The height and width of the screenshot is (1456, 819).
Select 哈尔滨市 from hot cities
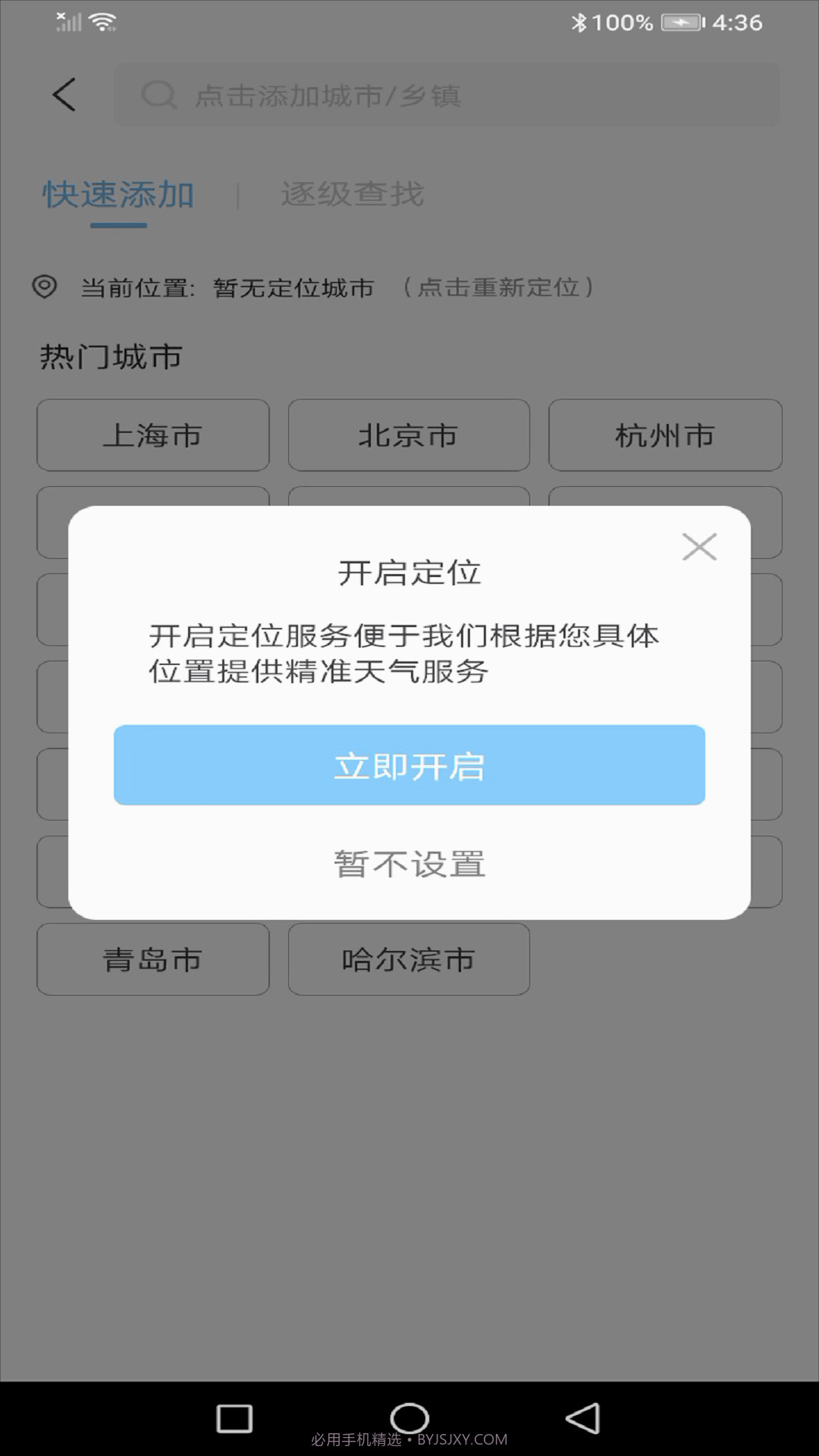point(408,959)
